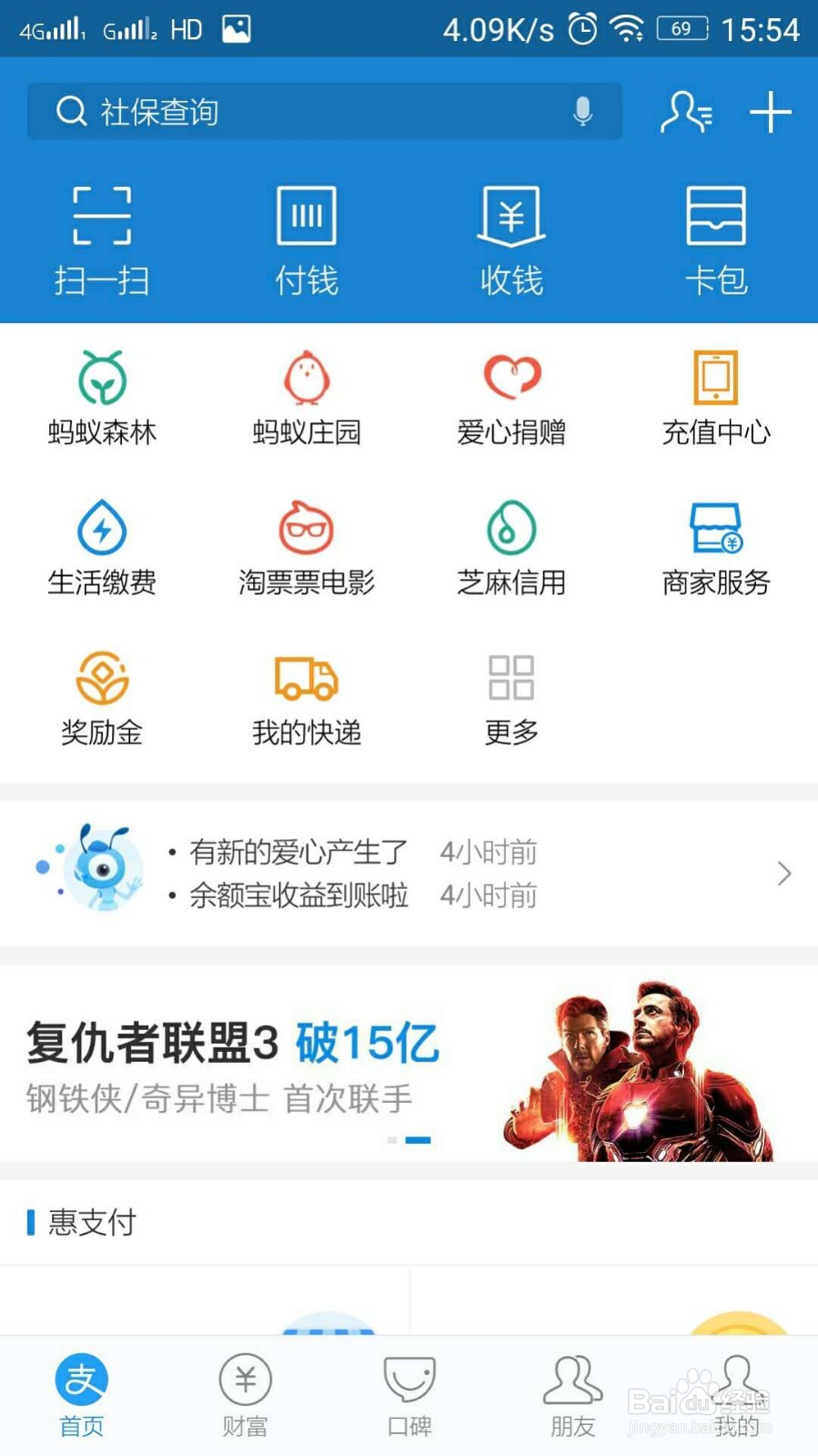Image resolution: width=818 pixels, height=1456 pixels.
Task: Expand the 更多 more apps grid
Action: (x=511, y=696)
